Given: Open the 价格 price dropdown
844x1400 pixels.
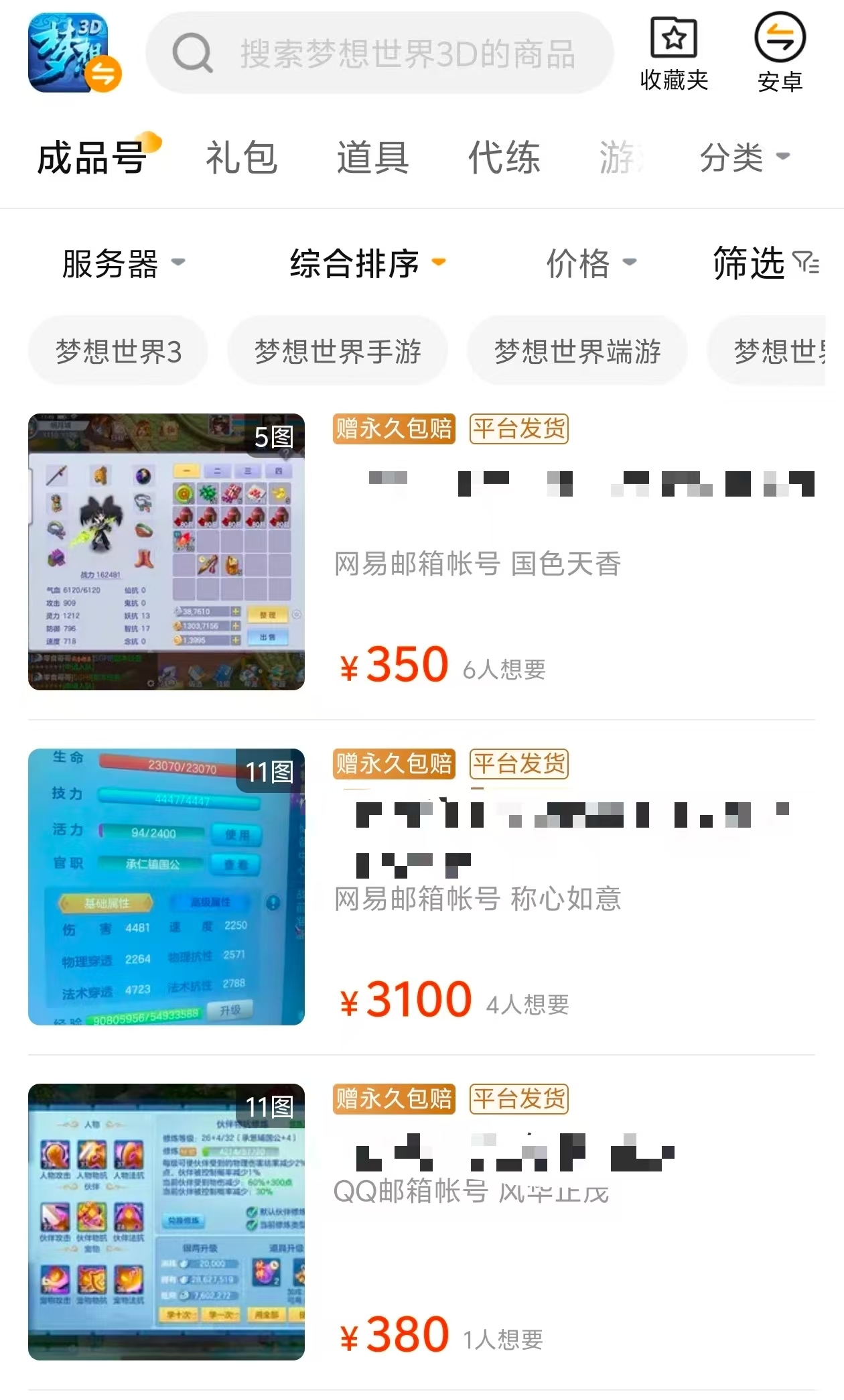Looking at the screenshot, I should pyautogui.click(x=591, y=263).
